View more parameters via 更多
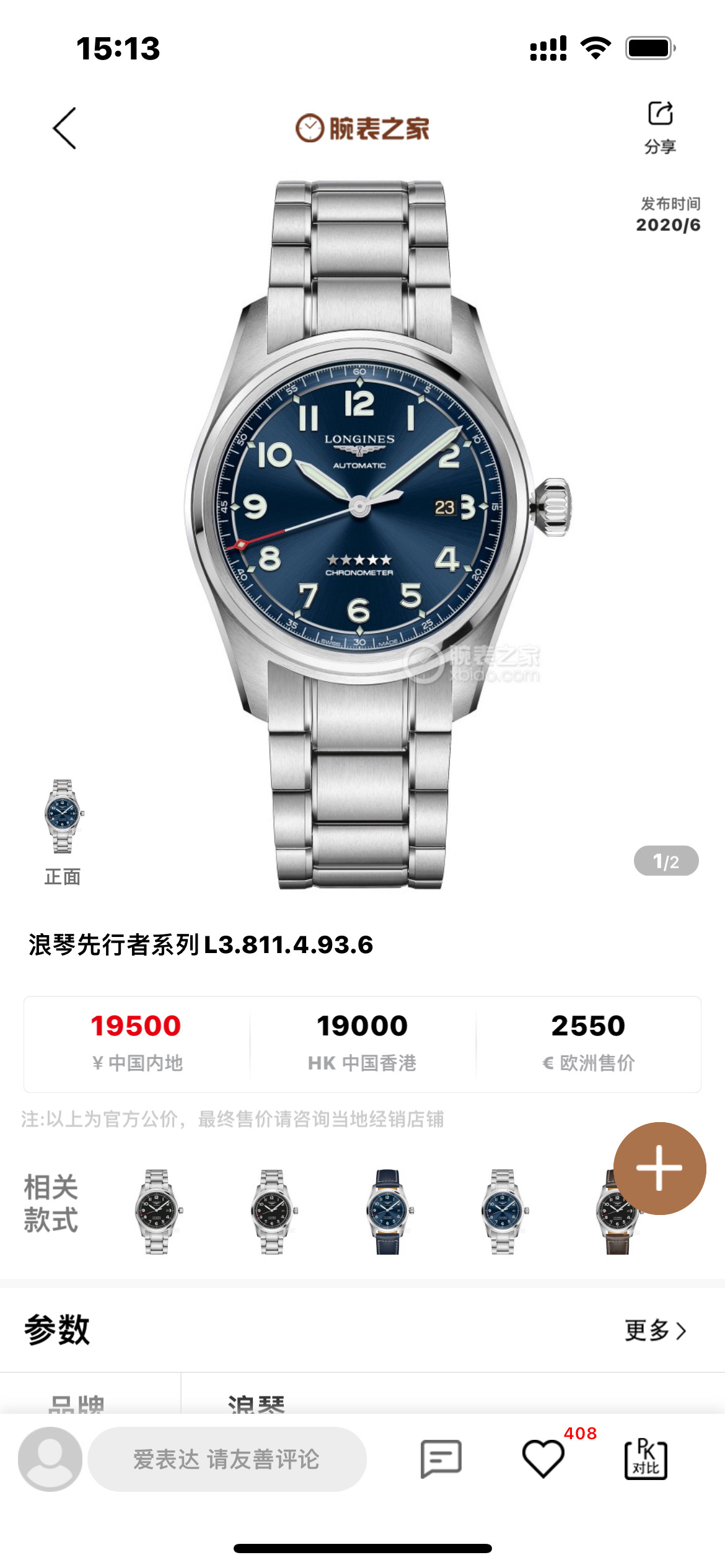 tap(655, 1330)
